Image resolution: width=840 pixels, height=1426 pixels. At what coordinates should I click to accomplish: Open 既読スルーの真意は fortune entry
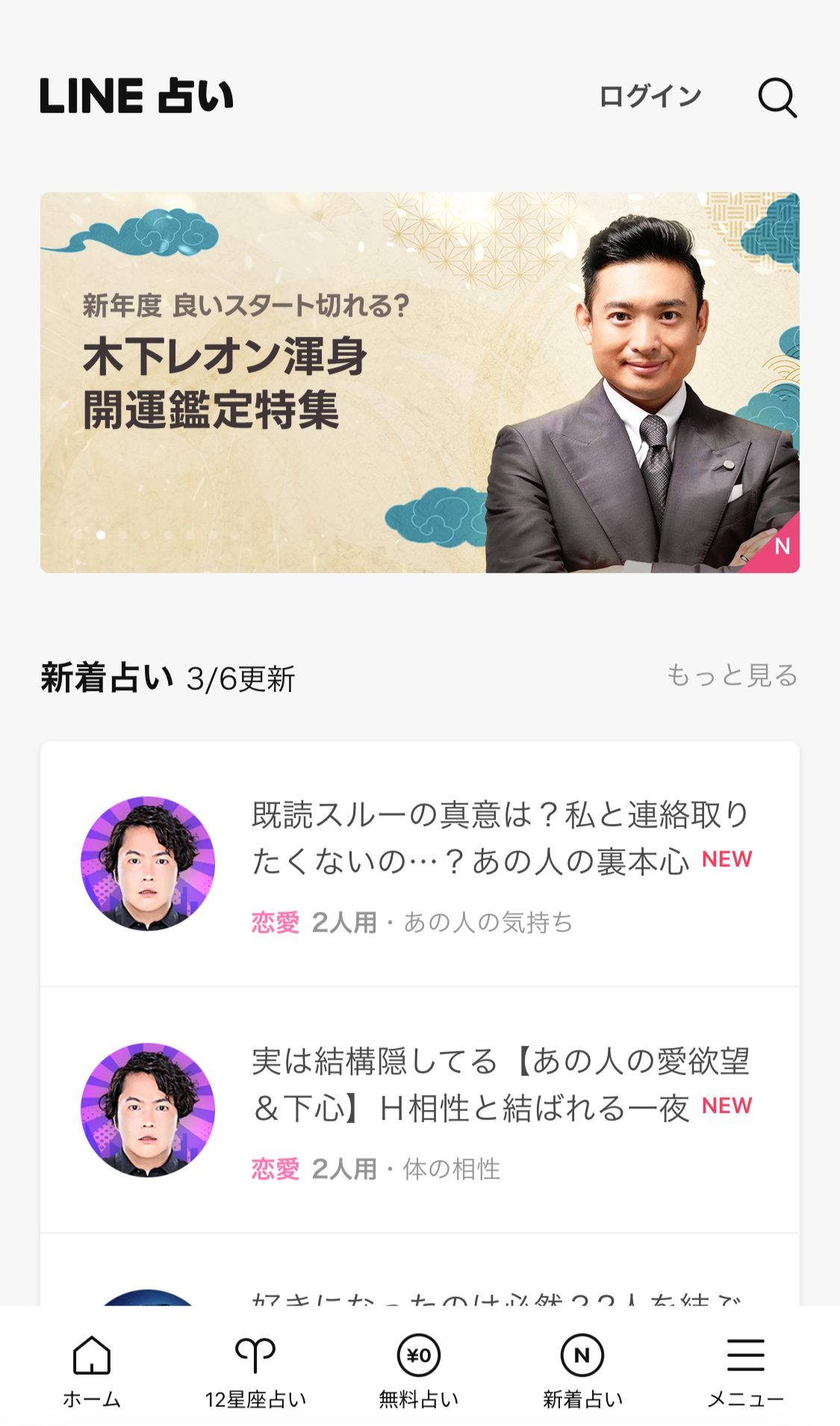coord(420,864)
